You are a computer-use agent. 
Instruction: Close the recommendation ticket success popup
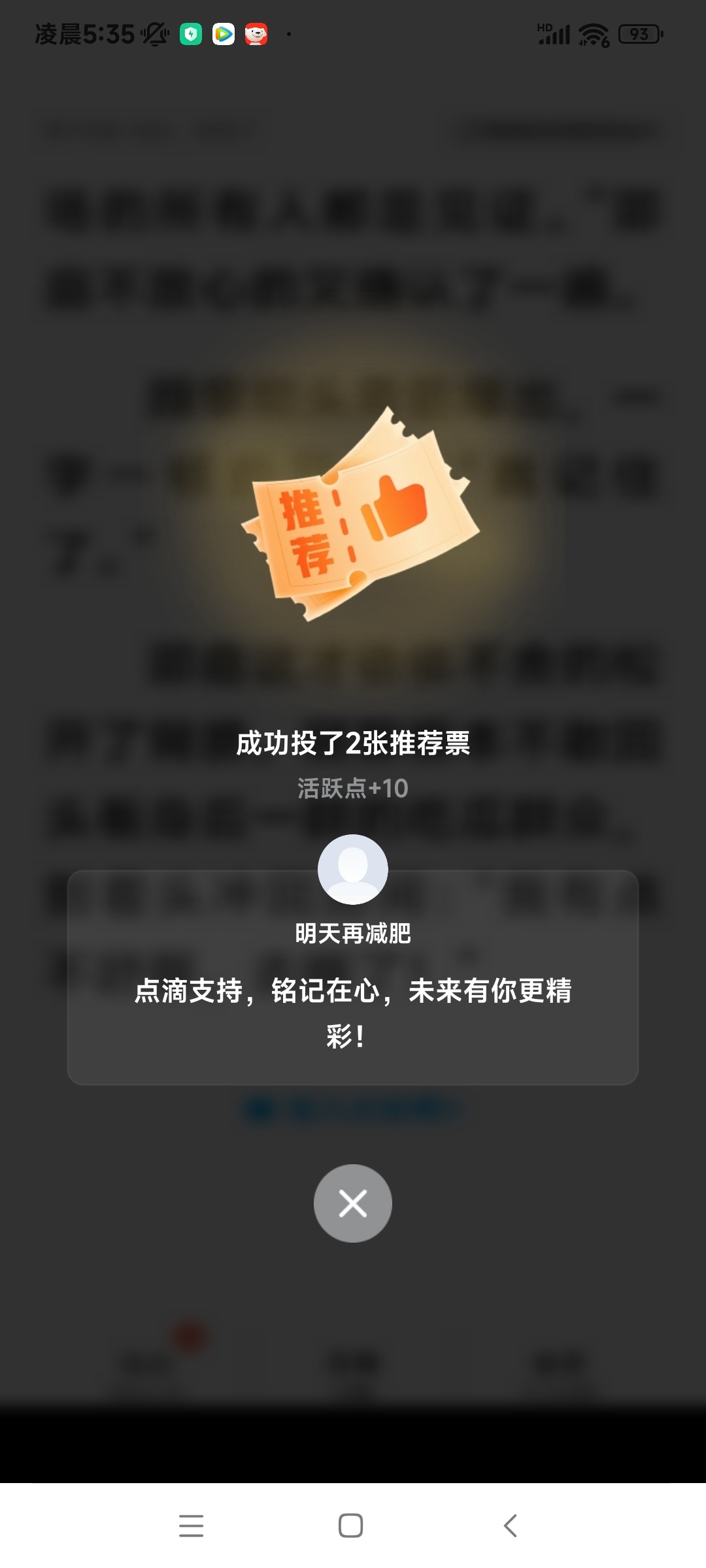pos(352,1203)
